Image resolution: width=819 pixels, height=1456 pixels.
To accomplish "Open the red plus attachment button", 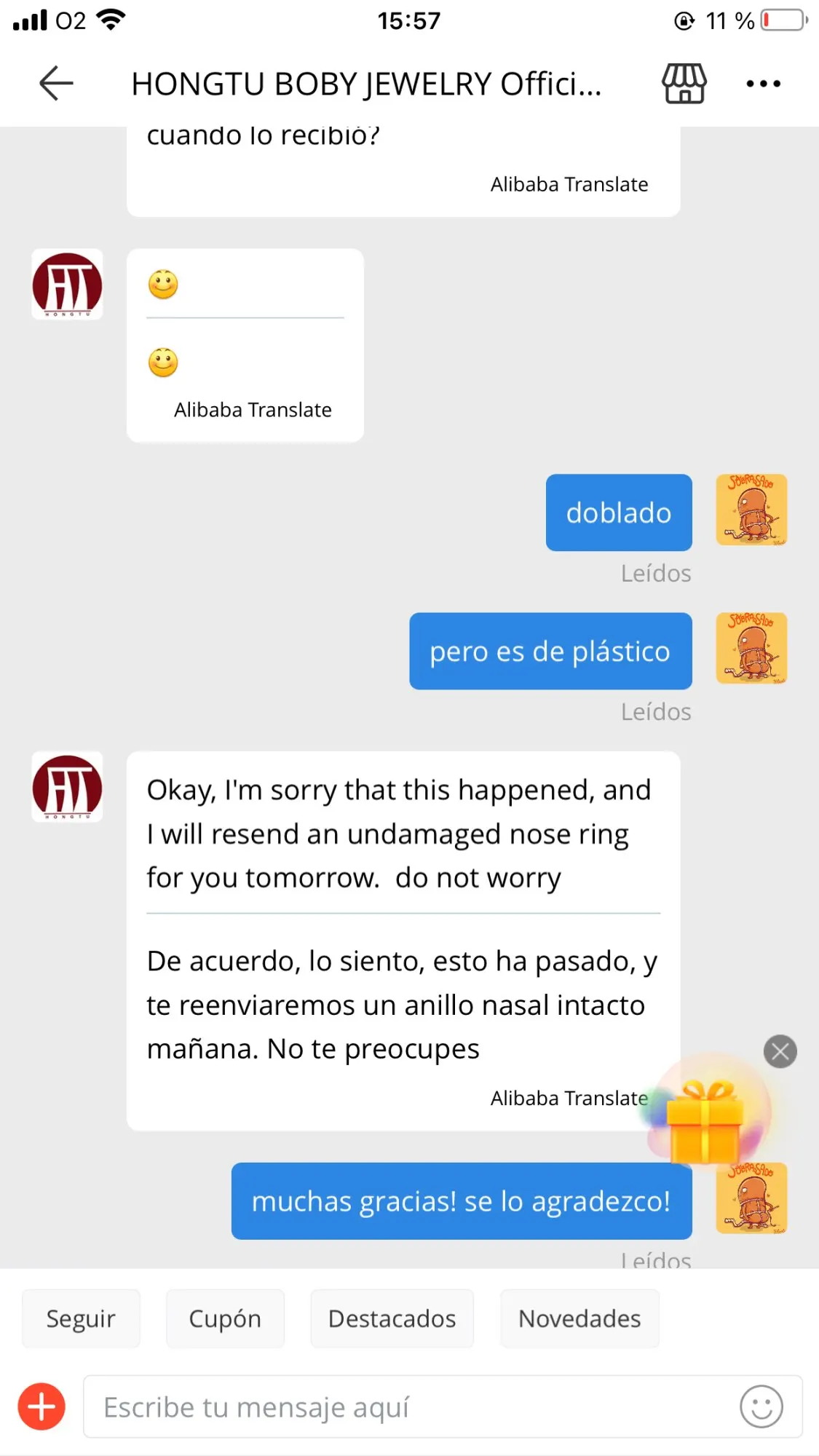I will [x=41, y=1406].
